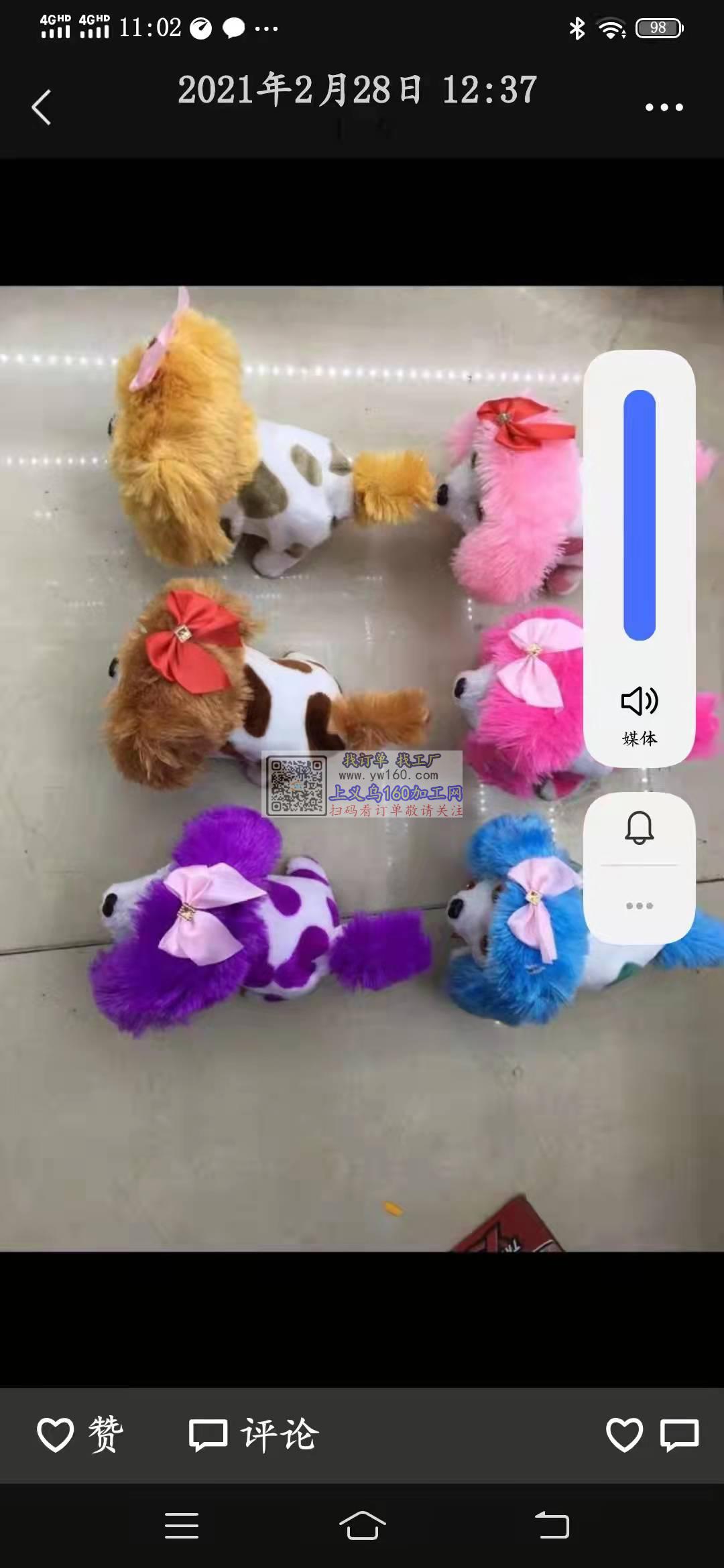Expand more volume settings in the panel

[x=639, y=905]
